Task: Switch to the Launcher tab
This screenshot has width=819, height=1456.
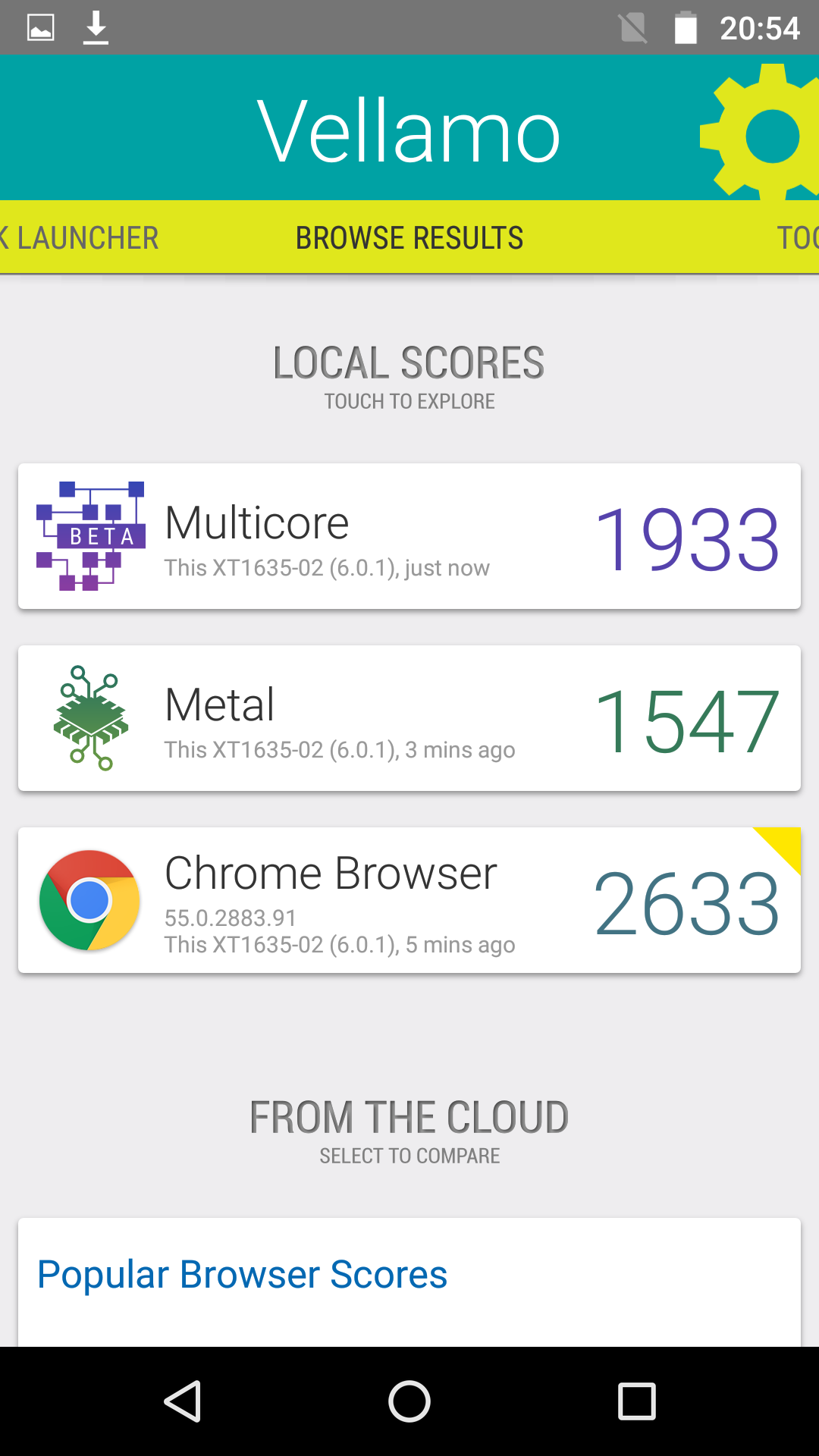Action: click(x=80, y=238)
